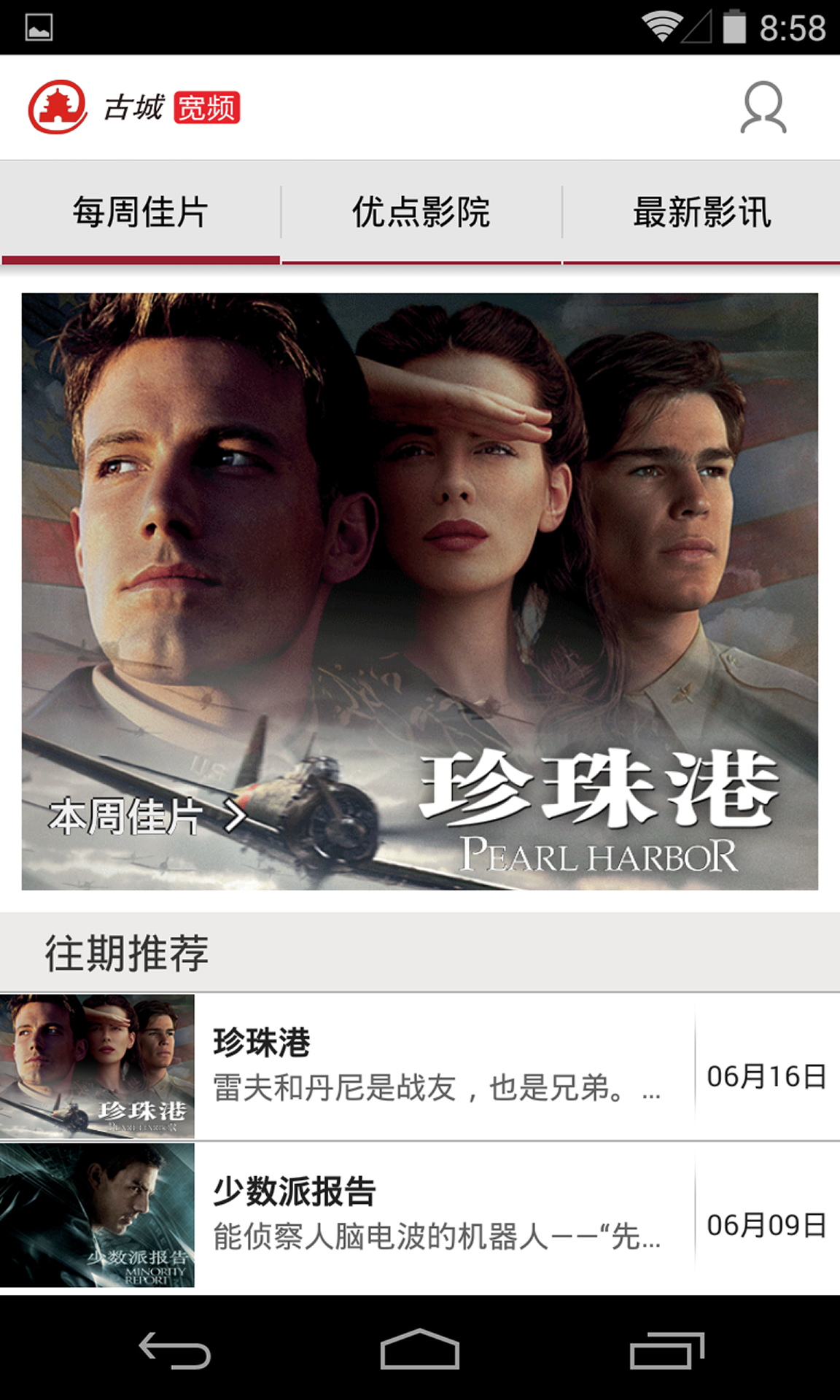Image resolution: width=840 pixels, height=1400 pixels.
Task: Switch to the 最新影讯 tab
Action: coord(701,212)
